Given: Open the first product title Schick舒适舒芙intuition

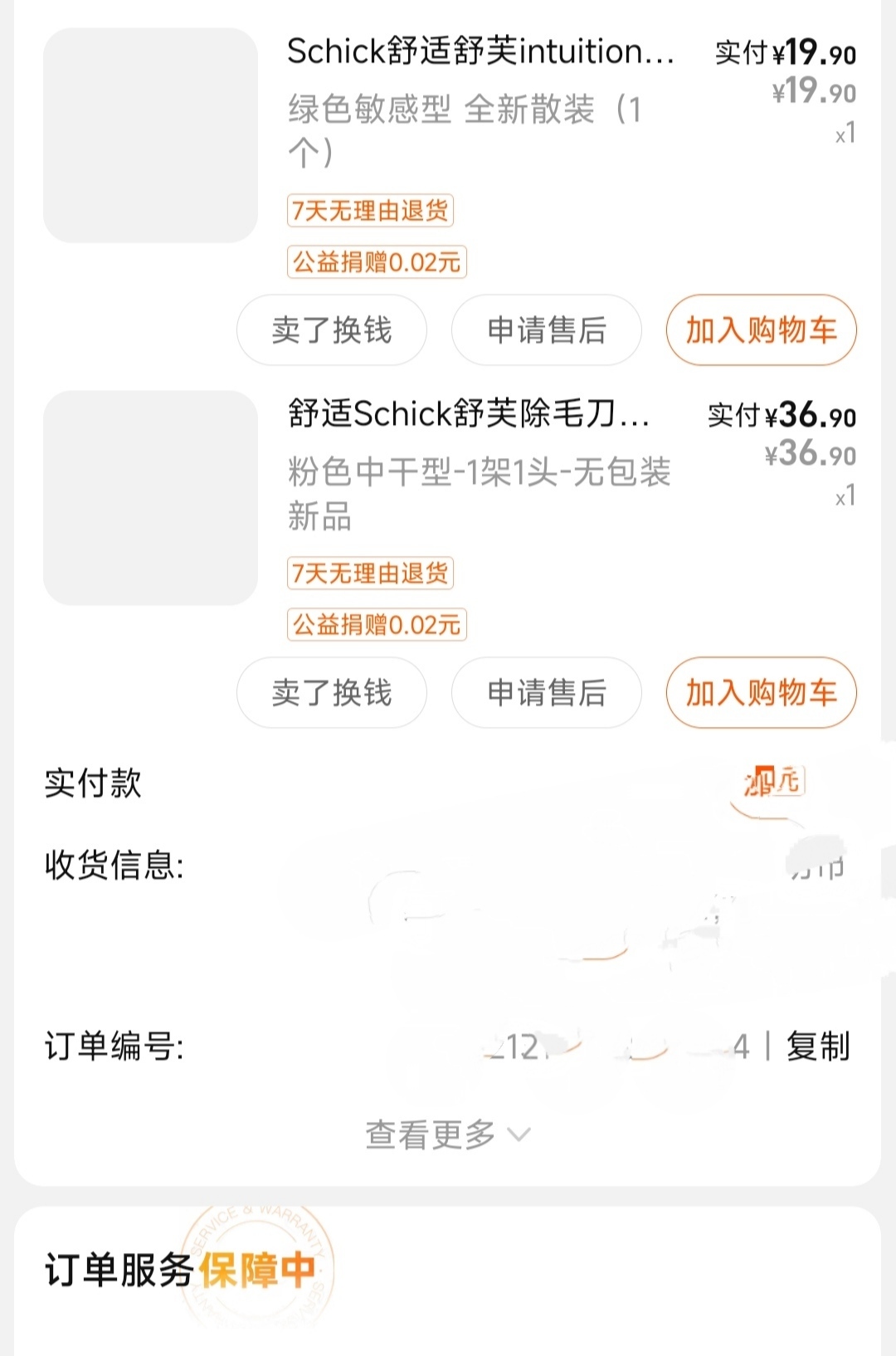Looking at the screenshot, I should (x=481, y=51).
